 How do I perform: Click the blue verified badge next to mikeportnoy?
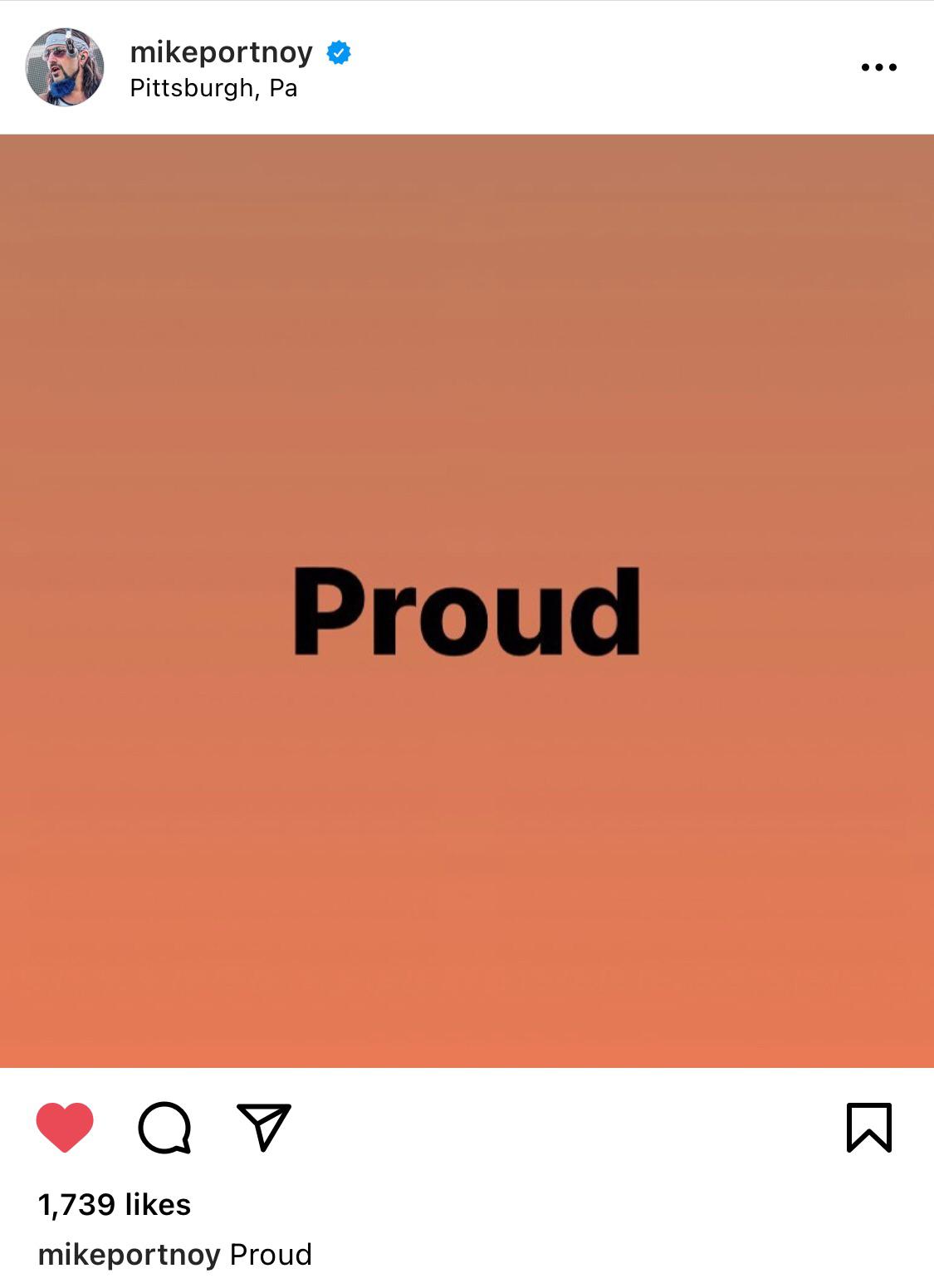click(x=339, y=51)
